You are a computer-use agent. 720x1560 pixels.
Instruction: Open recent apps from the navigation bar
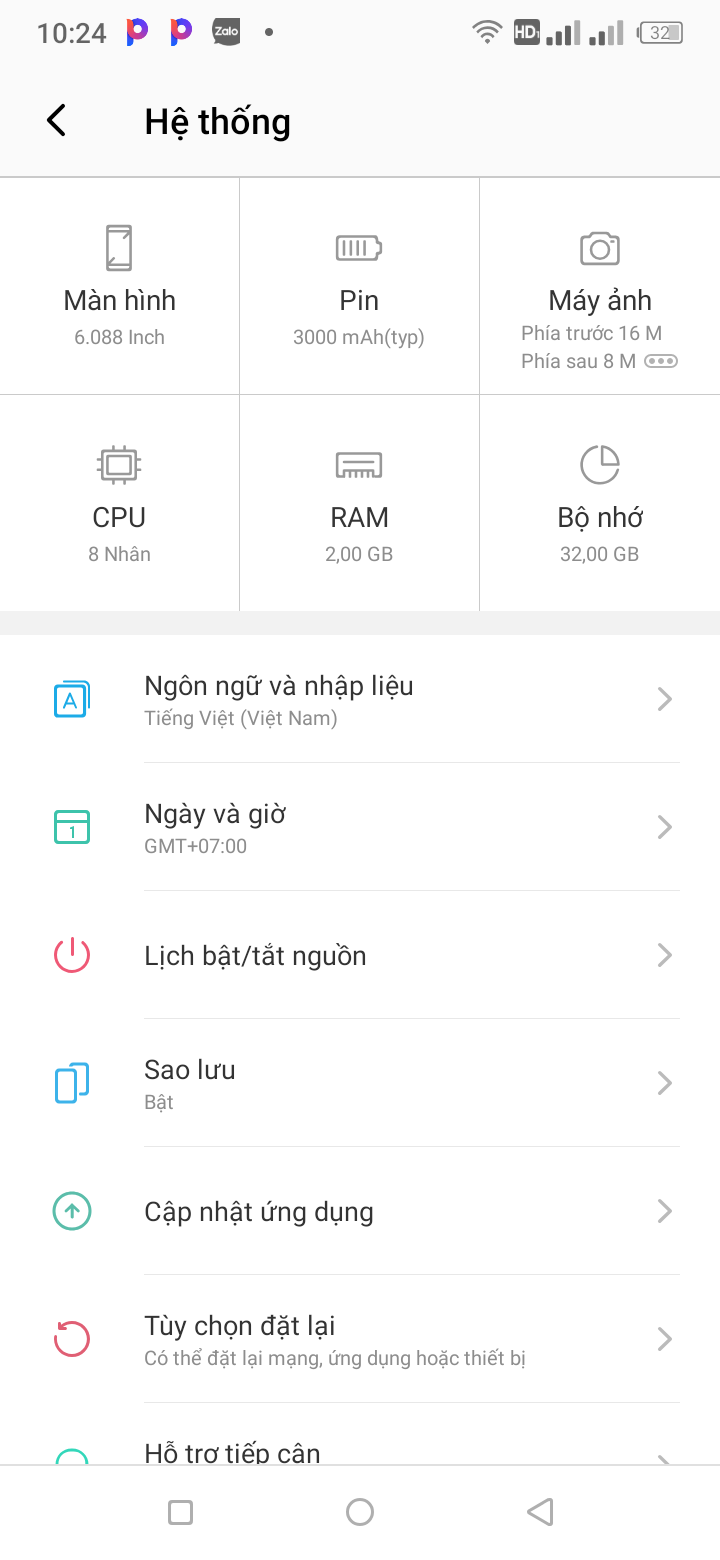tap(181, 1512)
